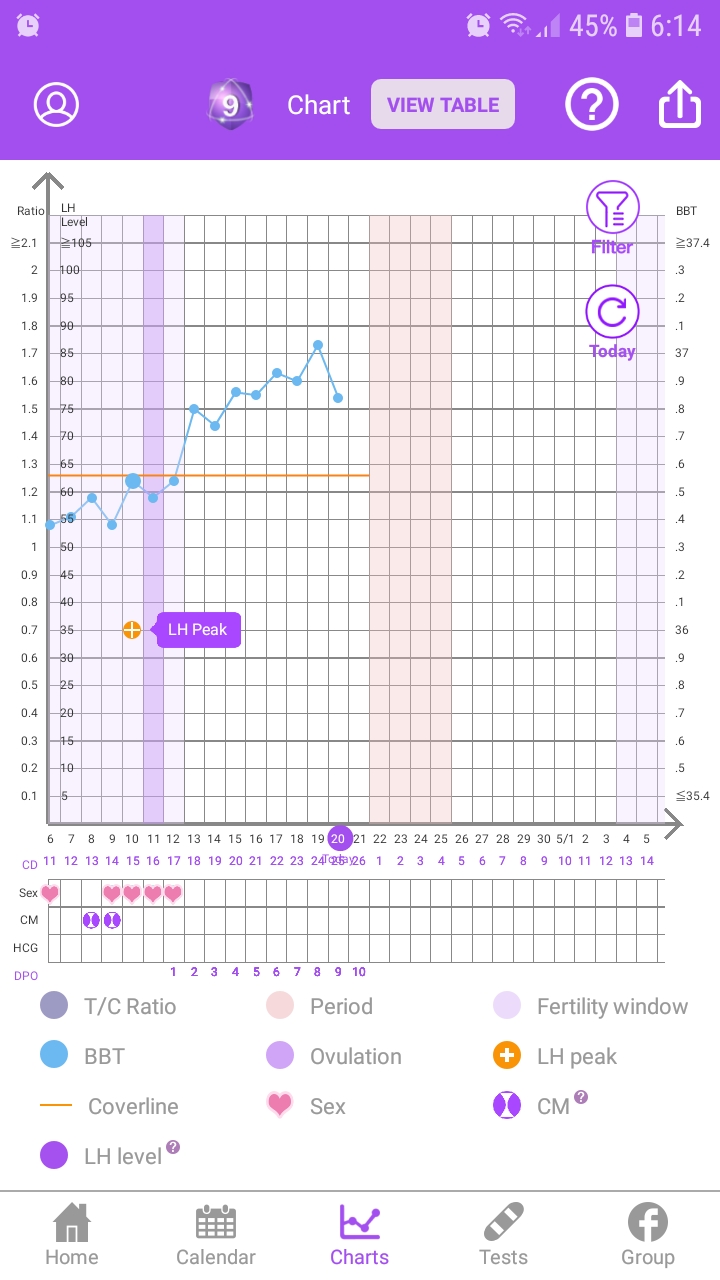Image resolution: width=720 pixels, height=1280 pixels.
Task: Tap the LH Peak marker on chart
Action: click(x=132, y=630)
